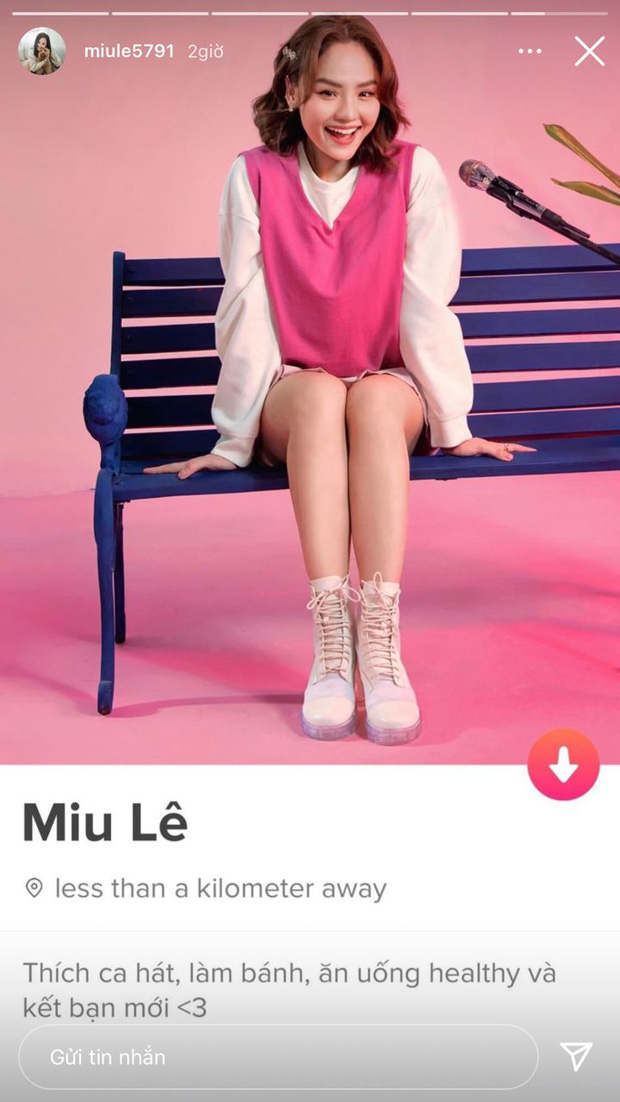
Task: Close the story viewer
Action: point(589,51)
